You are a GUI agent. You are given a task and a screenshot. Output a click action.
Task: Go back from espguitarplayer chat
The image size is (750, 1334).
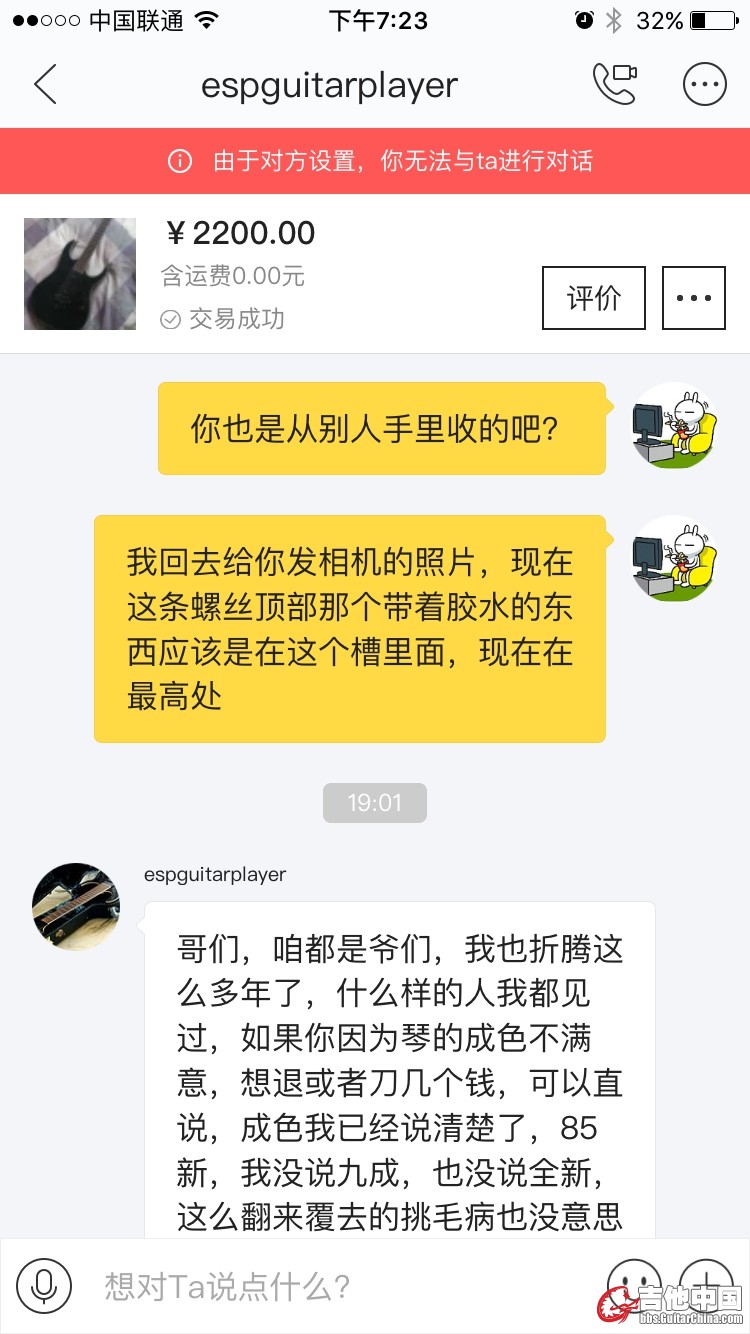(46, 85)
